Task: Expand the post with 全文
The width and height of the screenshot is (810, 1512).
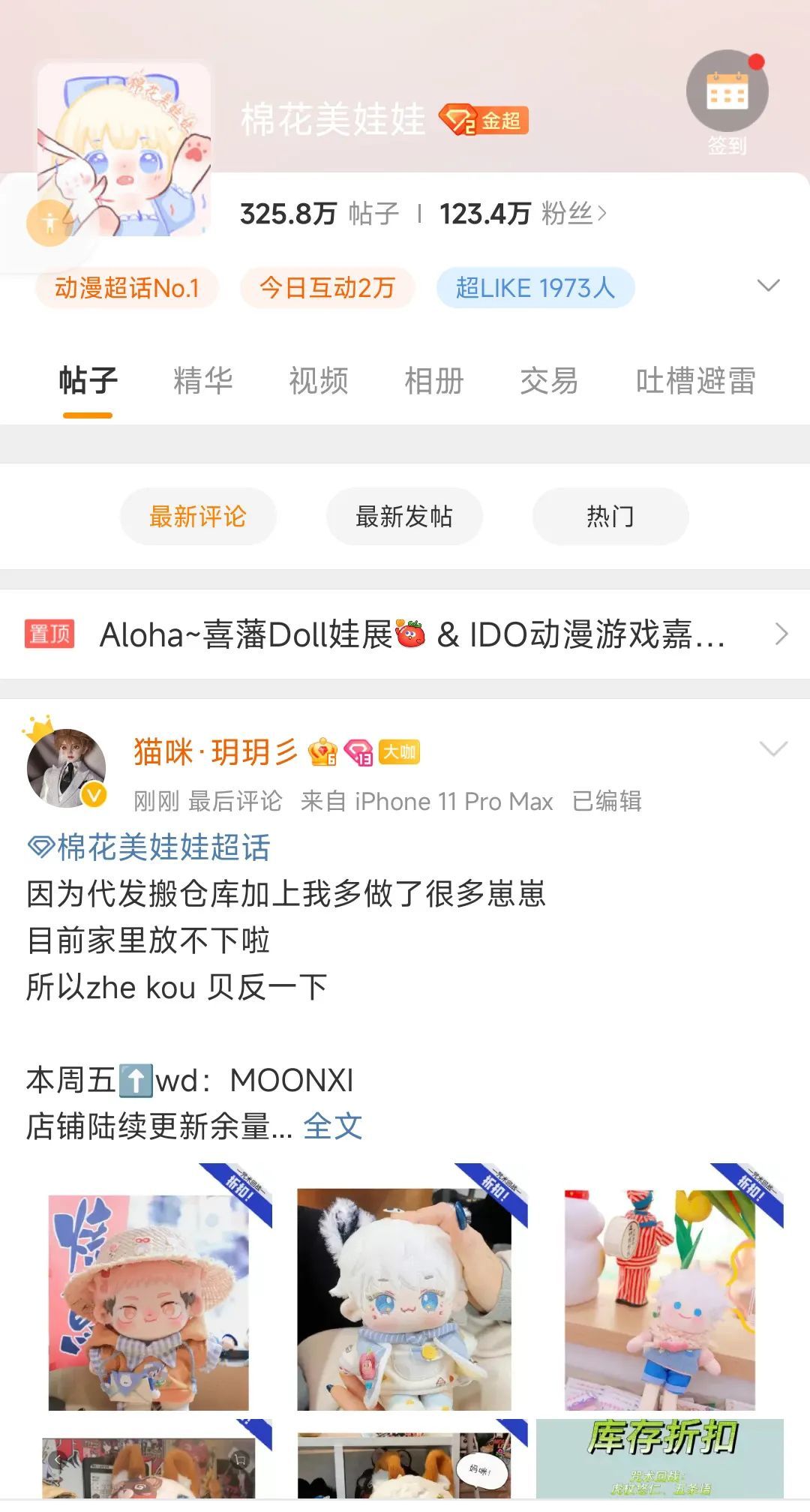Action: pos(332,1126)
